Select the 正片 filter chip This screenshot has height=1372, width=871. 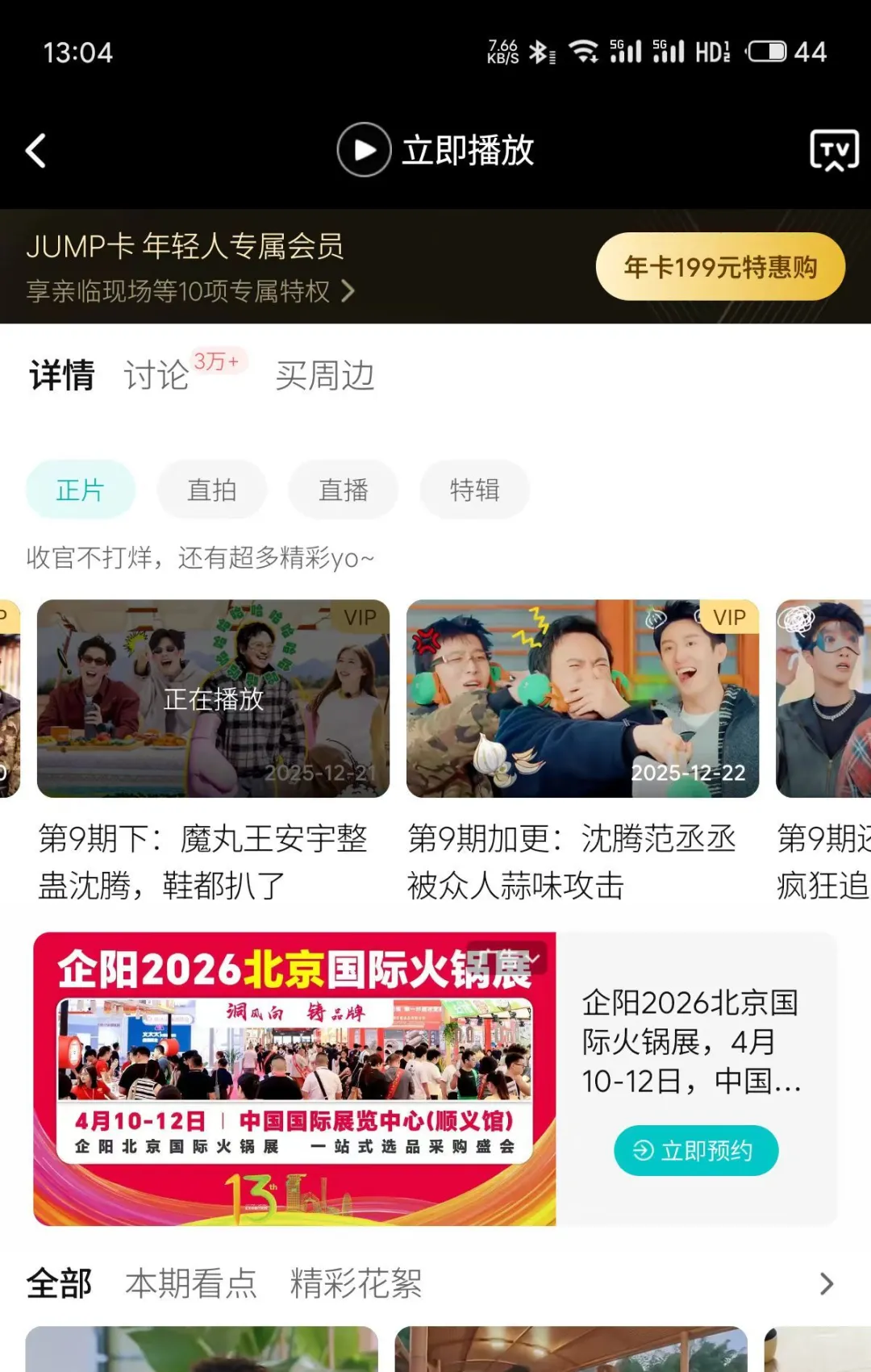(x=81, y=489)
